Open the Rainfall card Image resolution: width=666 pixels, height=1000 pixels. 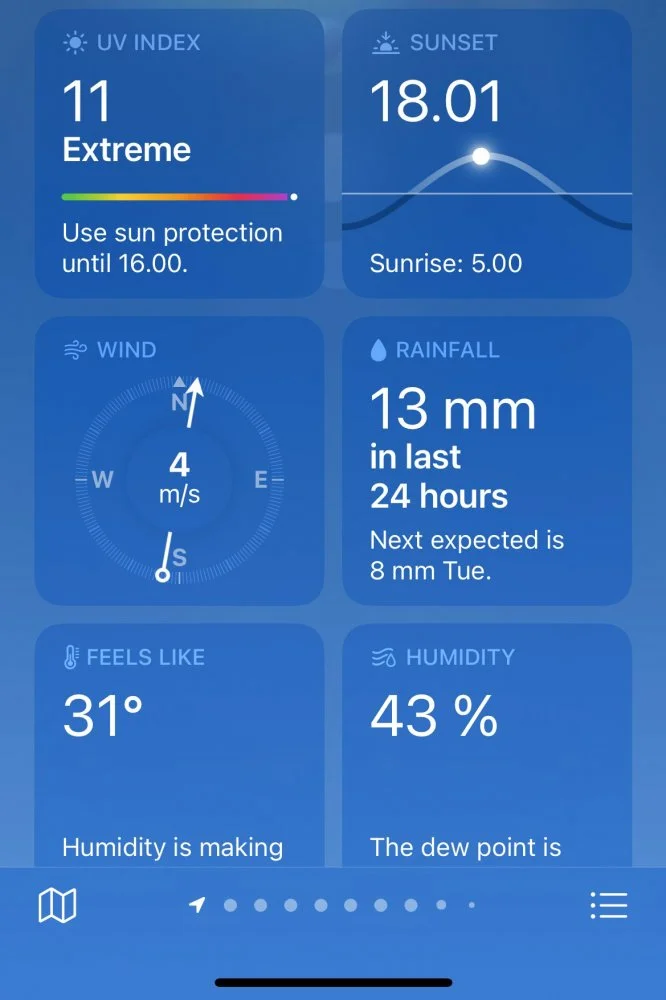(487, 461)
